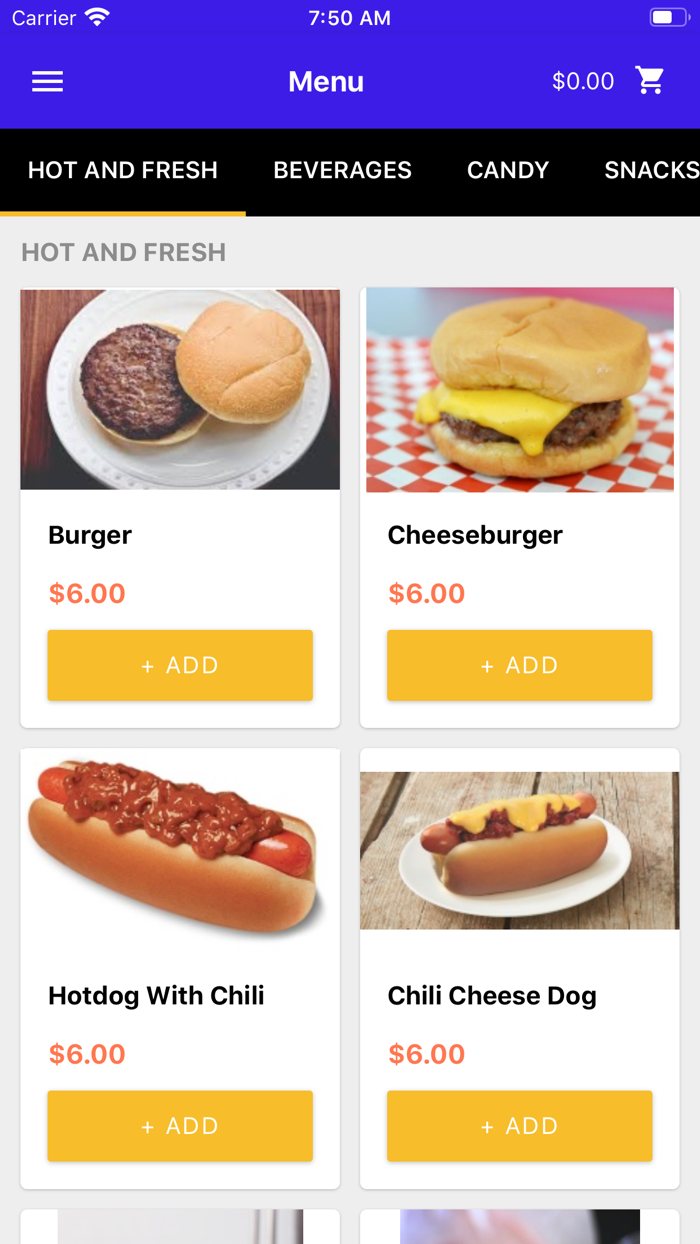Add the Burger to the cart

pyautogui.click(x=180, y=665)
